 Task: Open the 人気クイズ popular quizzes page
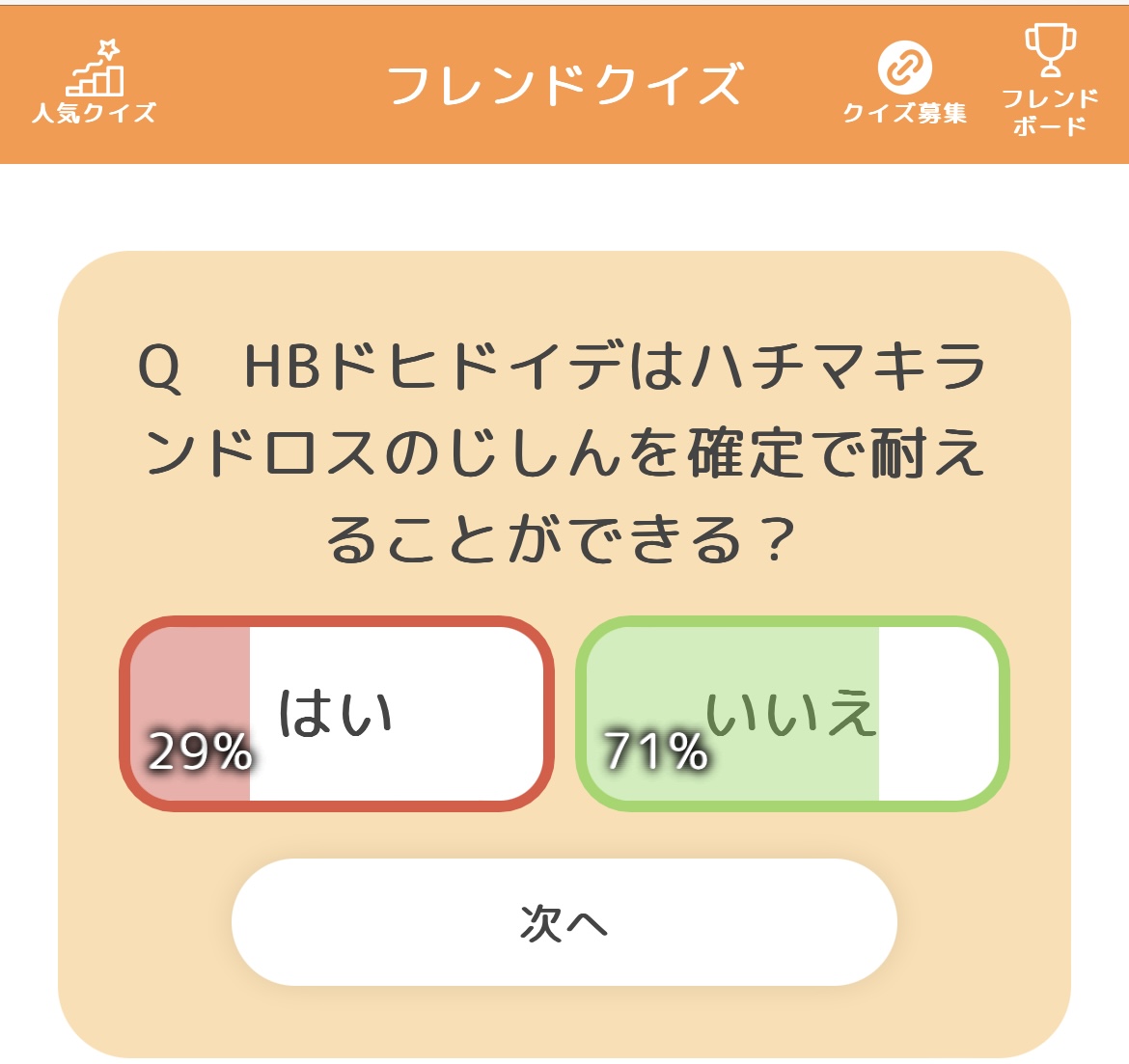(x=94, y=83)
